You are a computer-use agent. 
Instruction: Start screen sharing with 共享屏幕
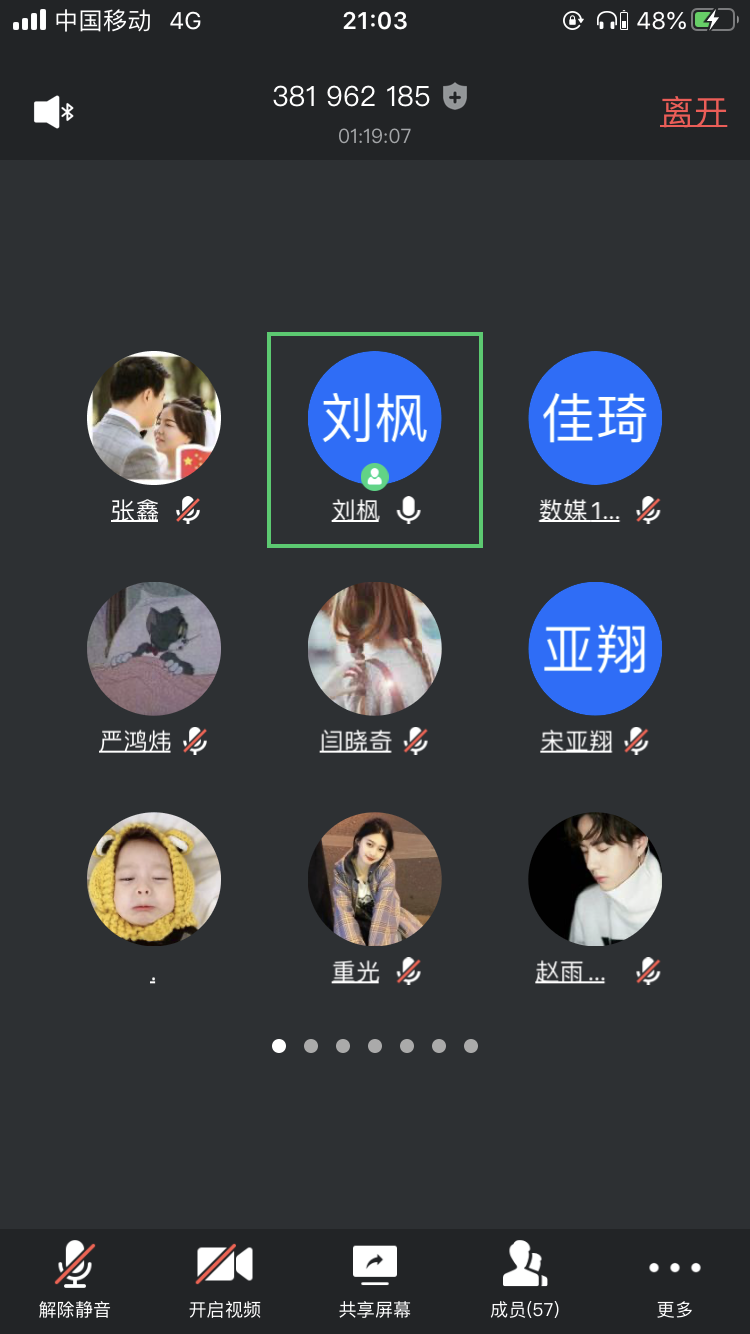pyautogui.click(x=375, y=1279)
